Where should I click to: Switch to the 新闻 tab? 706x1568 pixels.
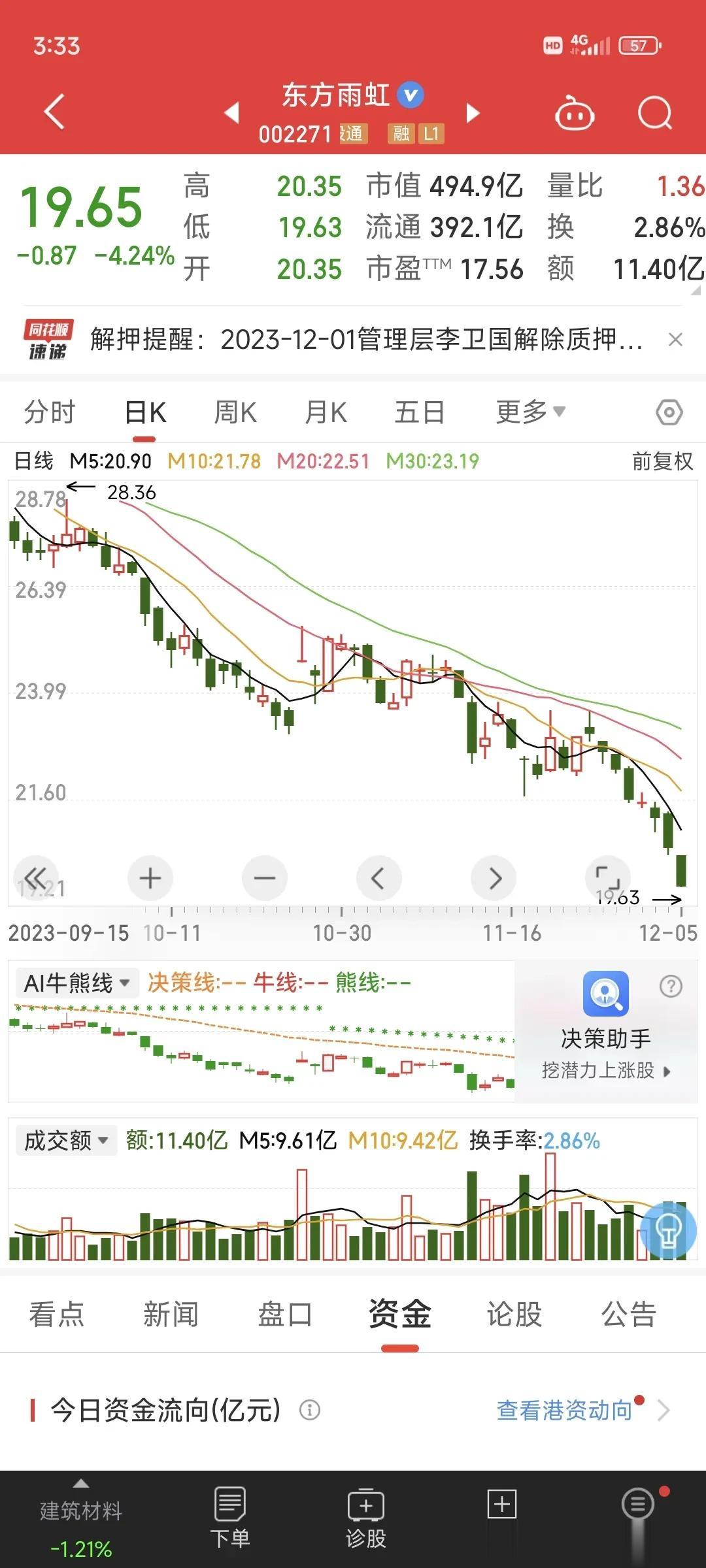[171, 1314]
